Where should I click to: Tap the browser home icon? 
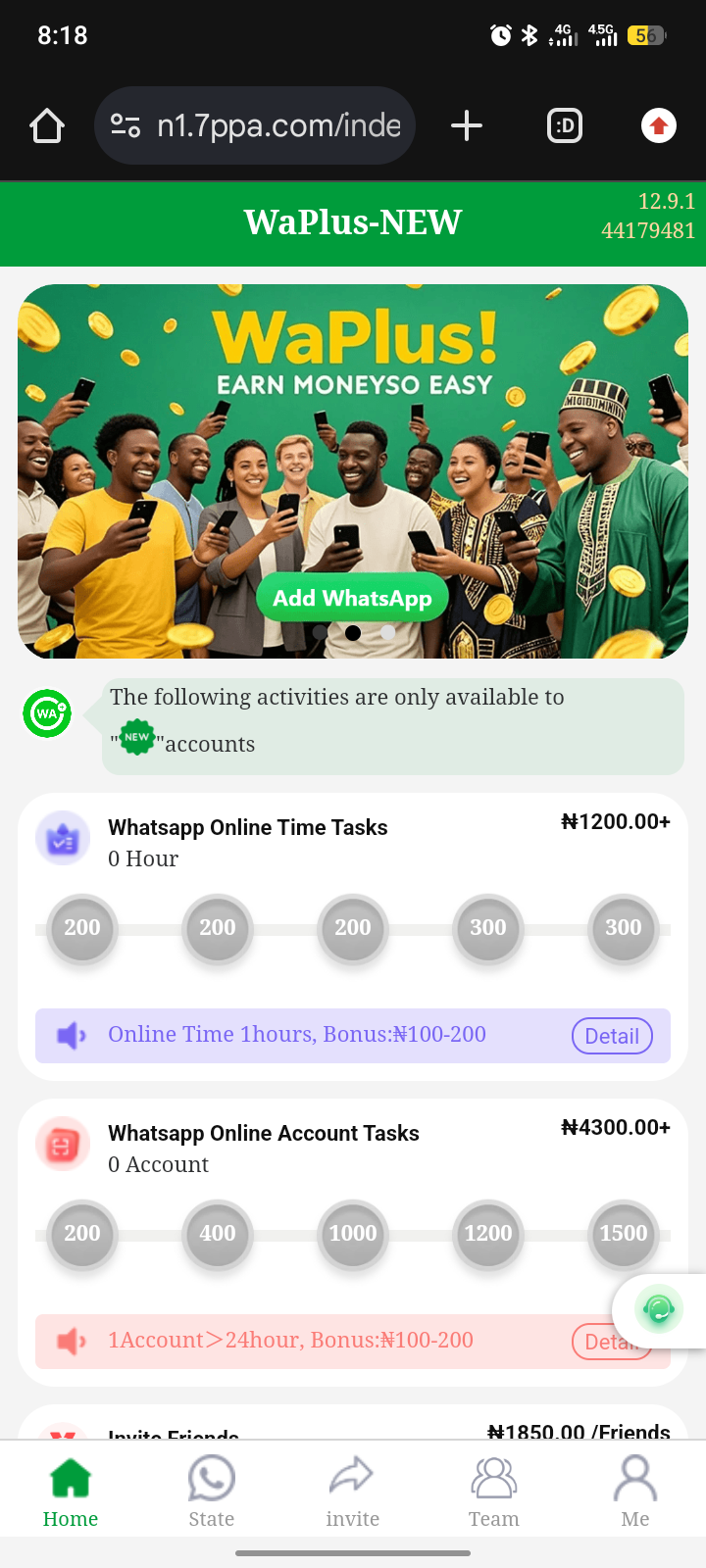tap(47, 125)
